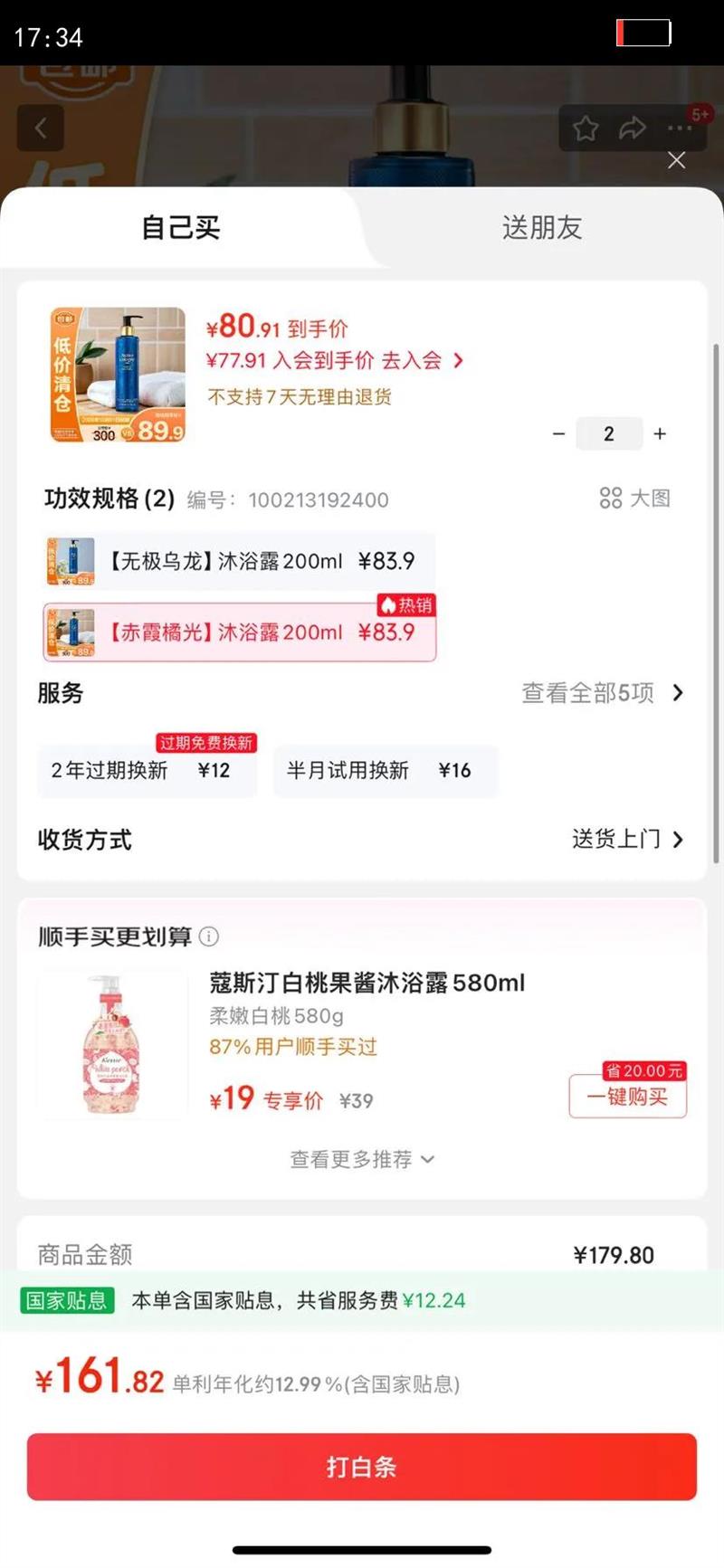The height and width of the screenshot is (1568, 724).
Task: Select the 2年过期换新 service option
Action: coord(148,771)
